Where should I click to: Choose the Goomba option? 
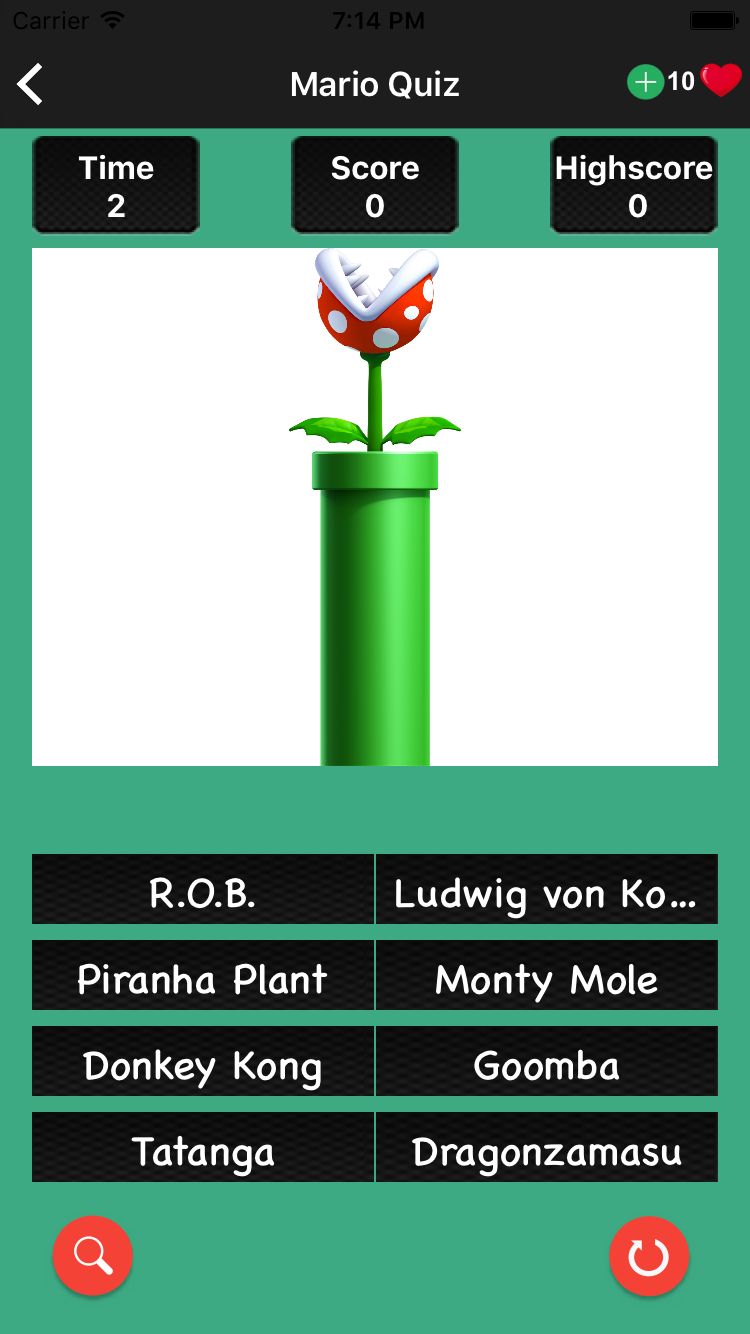pos(547,1061)
